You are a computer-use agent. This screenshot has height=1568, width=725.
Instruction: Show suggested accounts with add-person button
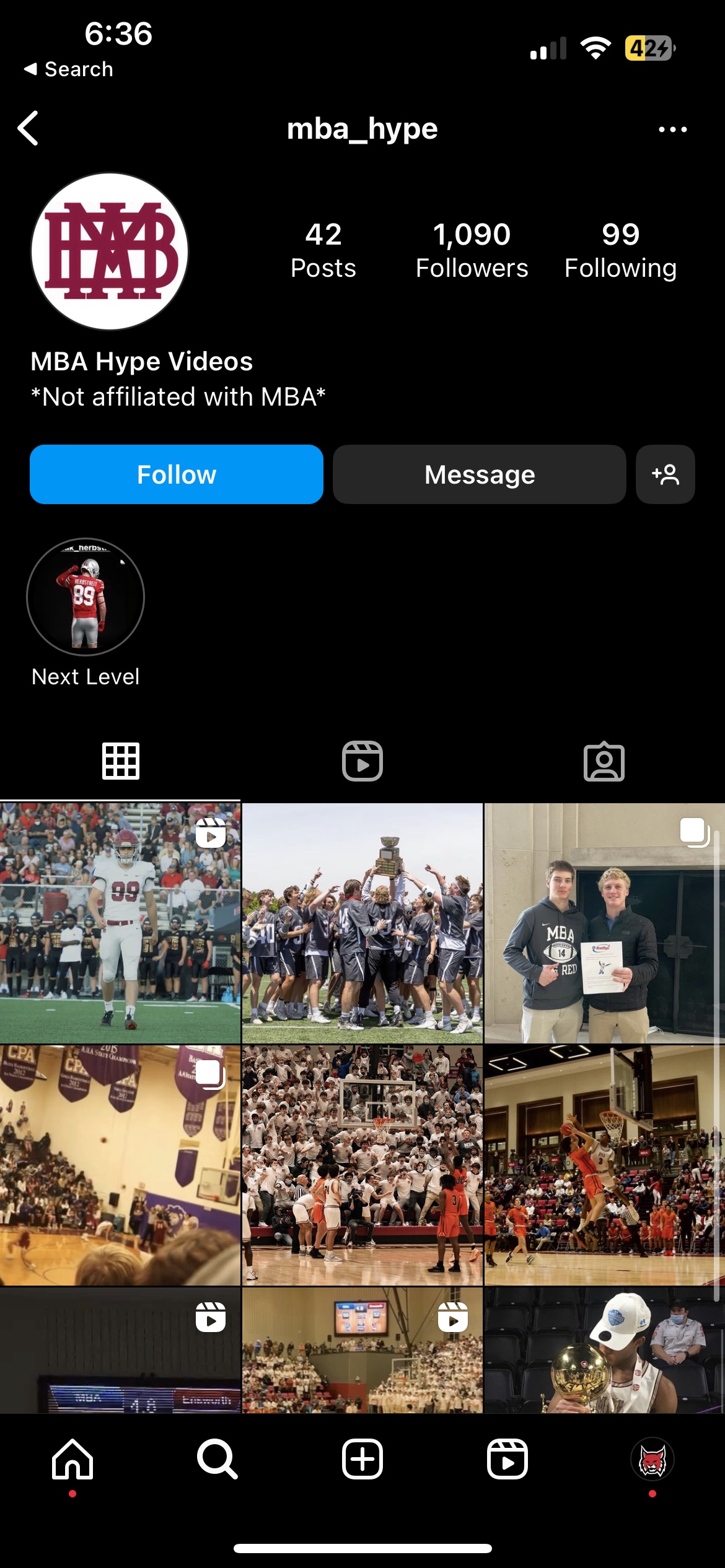coord(665,474)
